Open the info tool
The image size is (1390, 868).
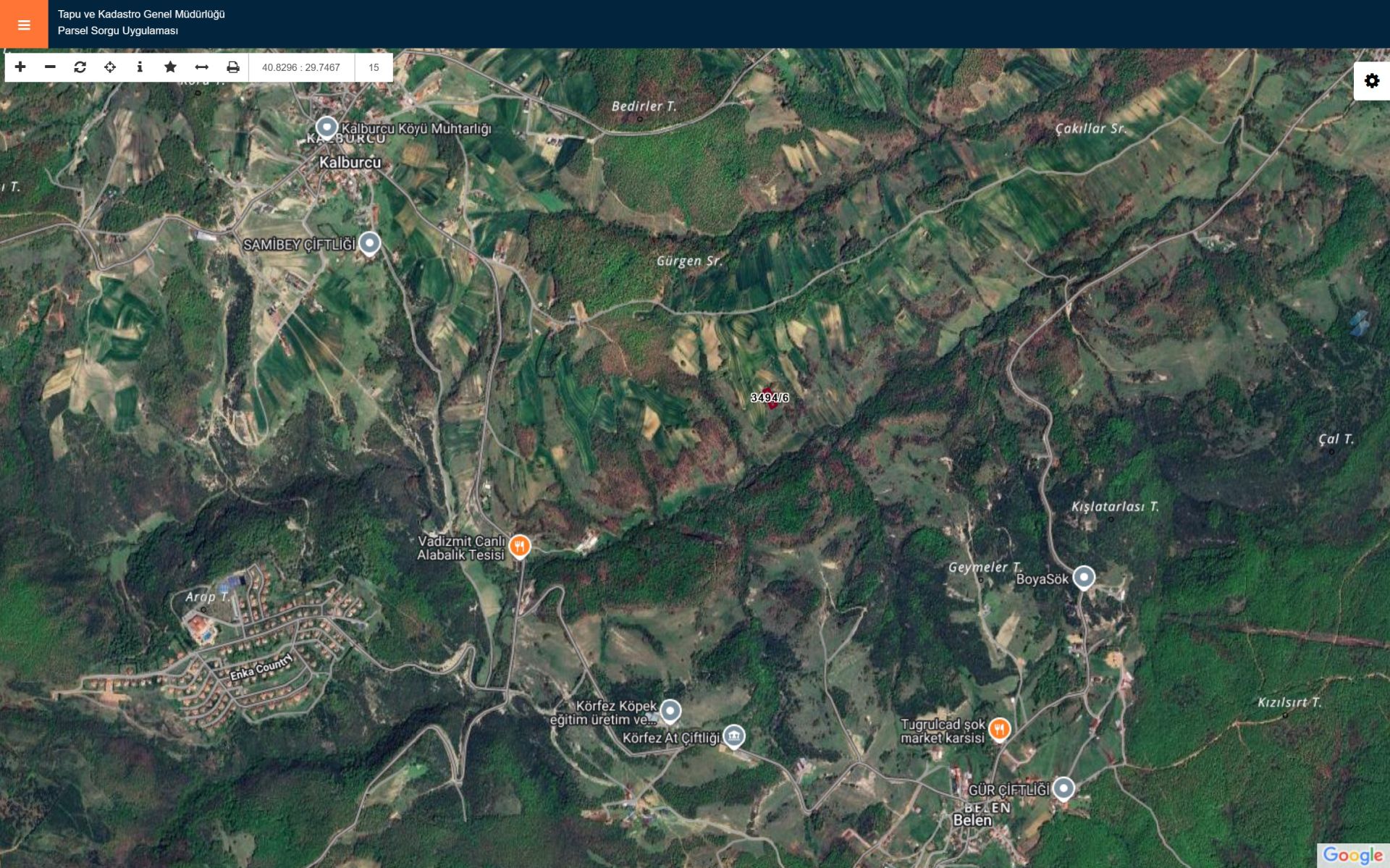140,67
